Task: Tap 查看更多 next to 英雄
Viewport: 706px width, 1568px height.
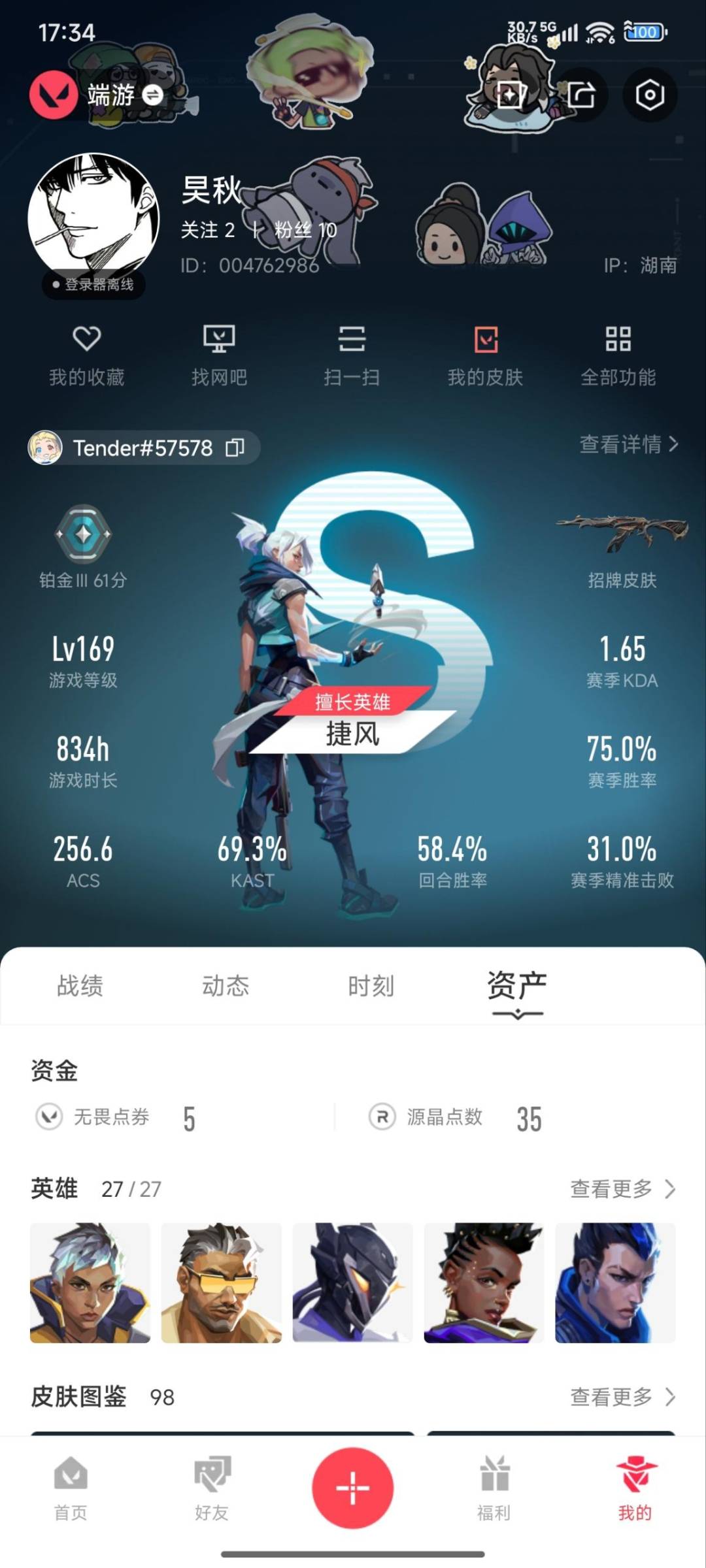Action: [622, 1188]
